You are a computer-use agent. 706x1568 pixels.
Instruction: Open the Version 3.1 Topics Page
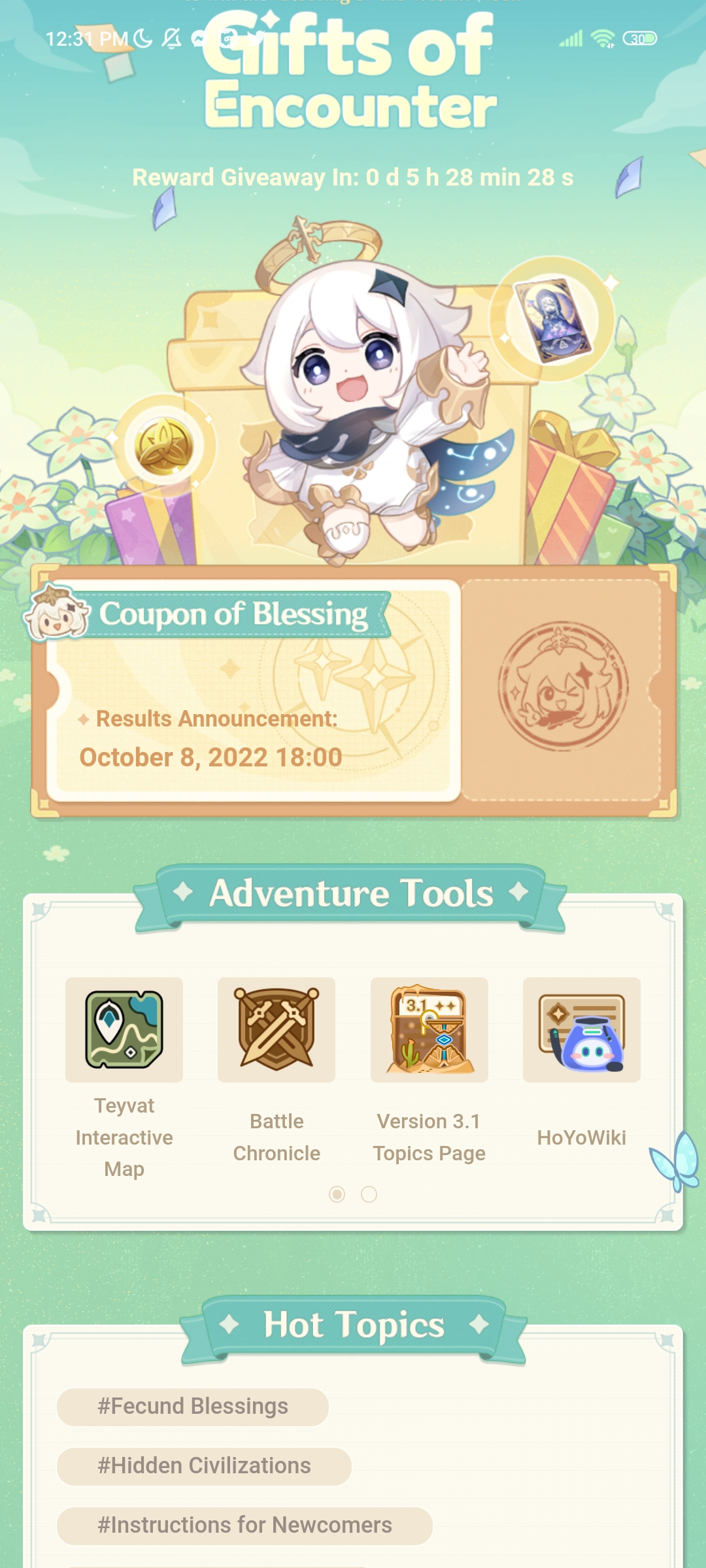click(x=429, y=1030)
